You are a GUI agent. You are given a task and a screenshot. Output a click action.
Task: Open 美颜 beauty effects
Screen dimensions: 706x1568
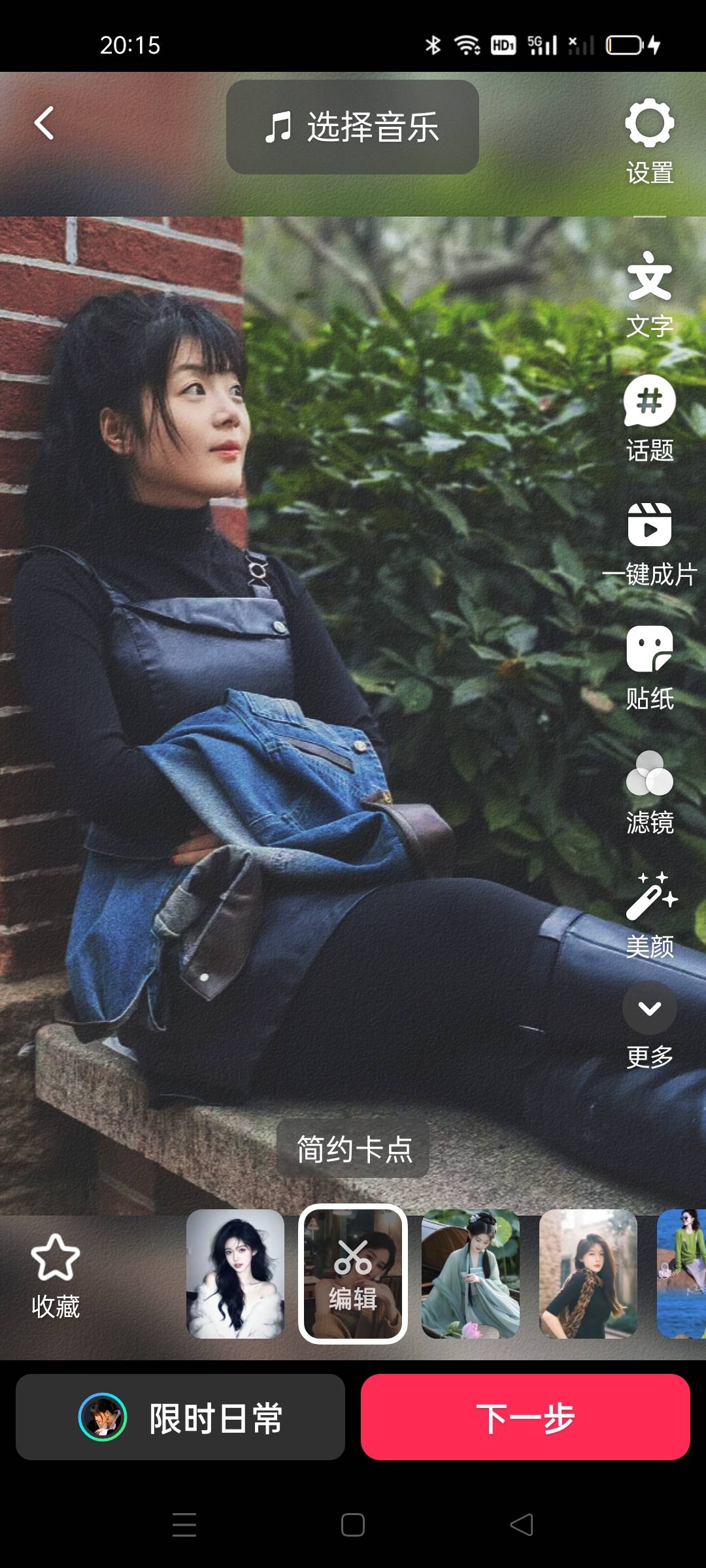point(649,915)
